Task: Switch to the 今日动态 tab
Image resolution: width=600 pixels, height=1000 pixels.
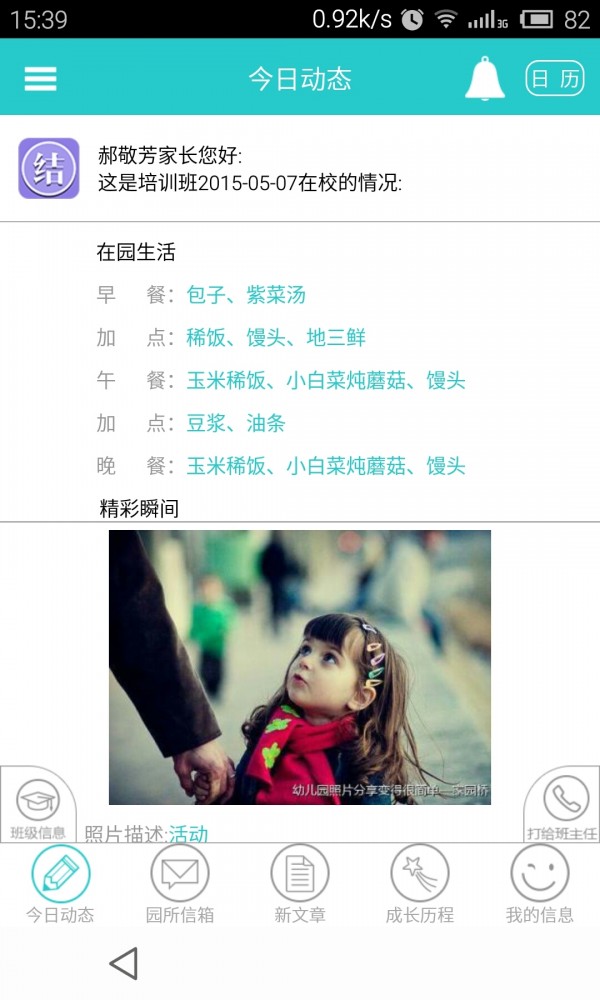Action: click(x=60, y=883)
